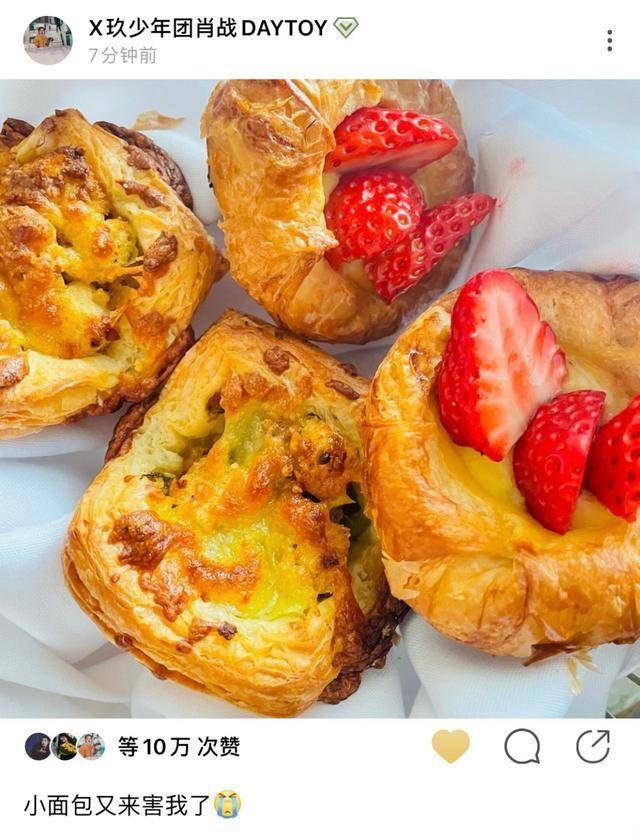Image resolution: width=640 pixels, height=837 pixels.
Task: Open the pastry photo in full view
Action: [320, 400]
